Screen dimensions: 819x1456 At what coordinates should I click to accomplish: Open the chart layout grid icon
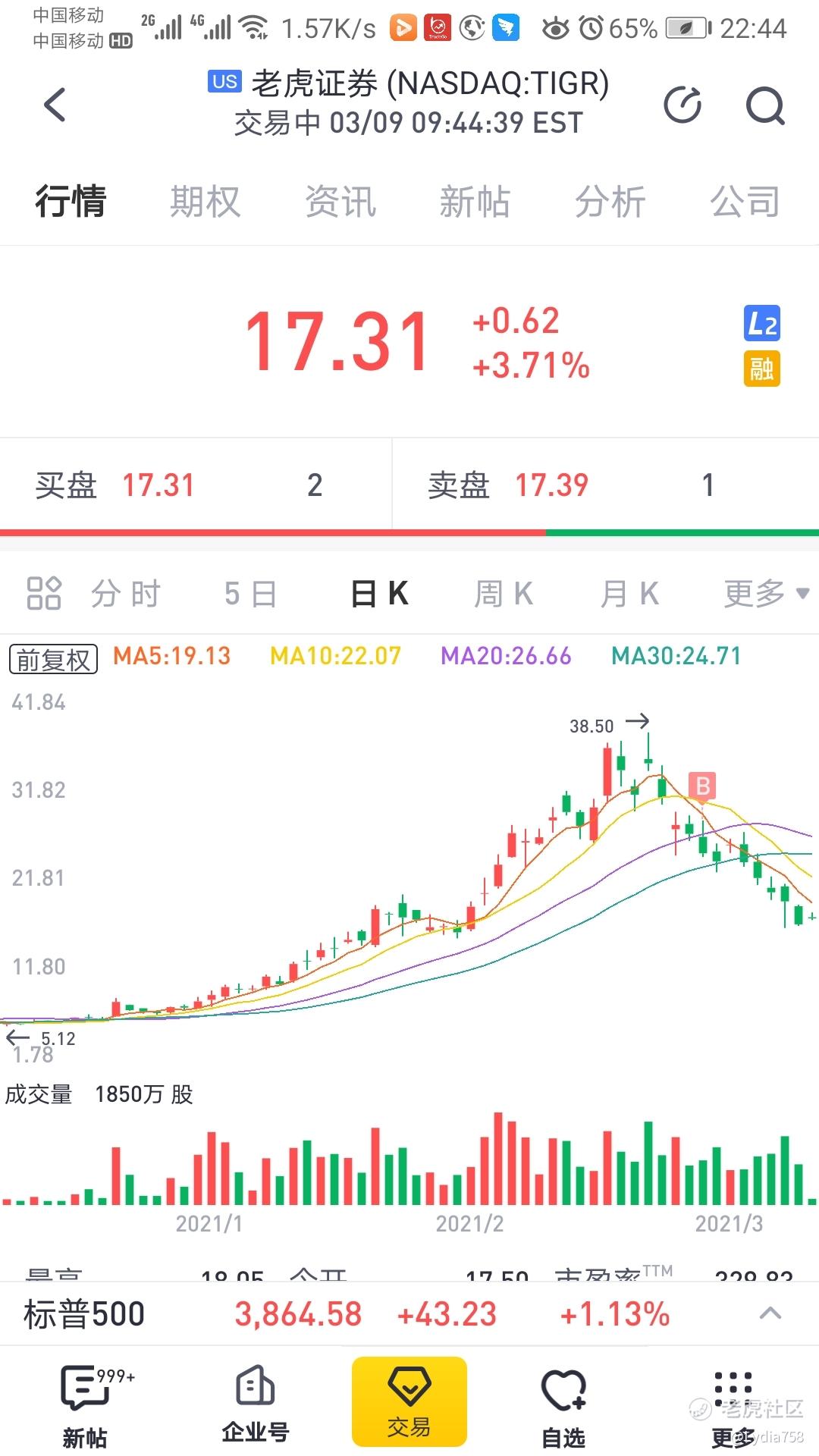pyautogui.click(x=44, y=593)
